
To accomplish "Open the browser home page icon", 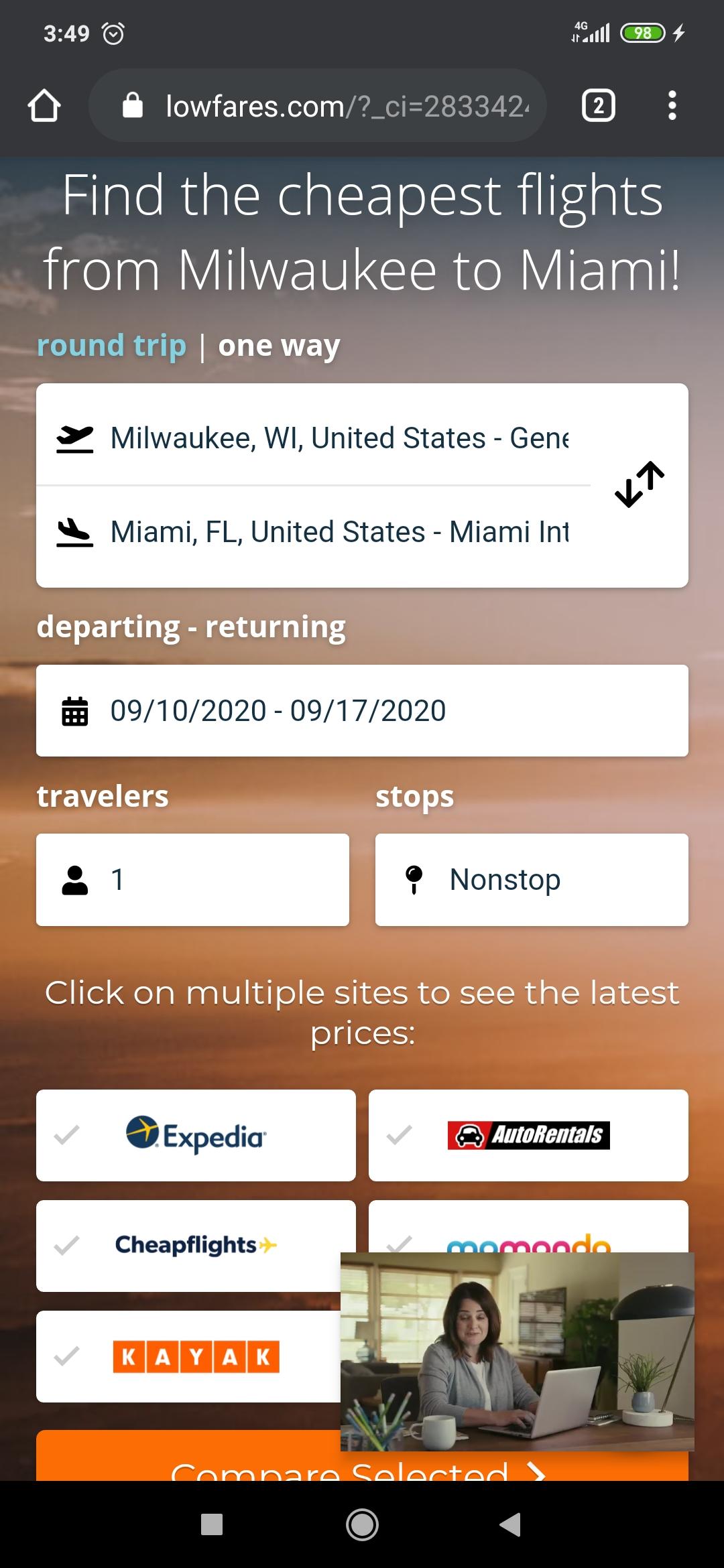I will 44,106.
